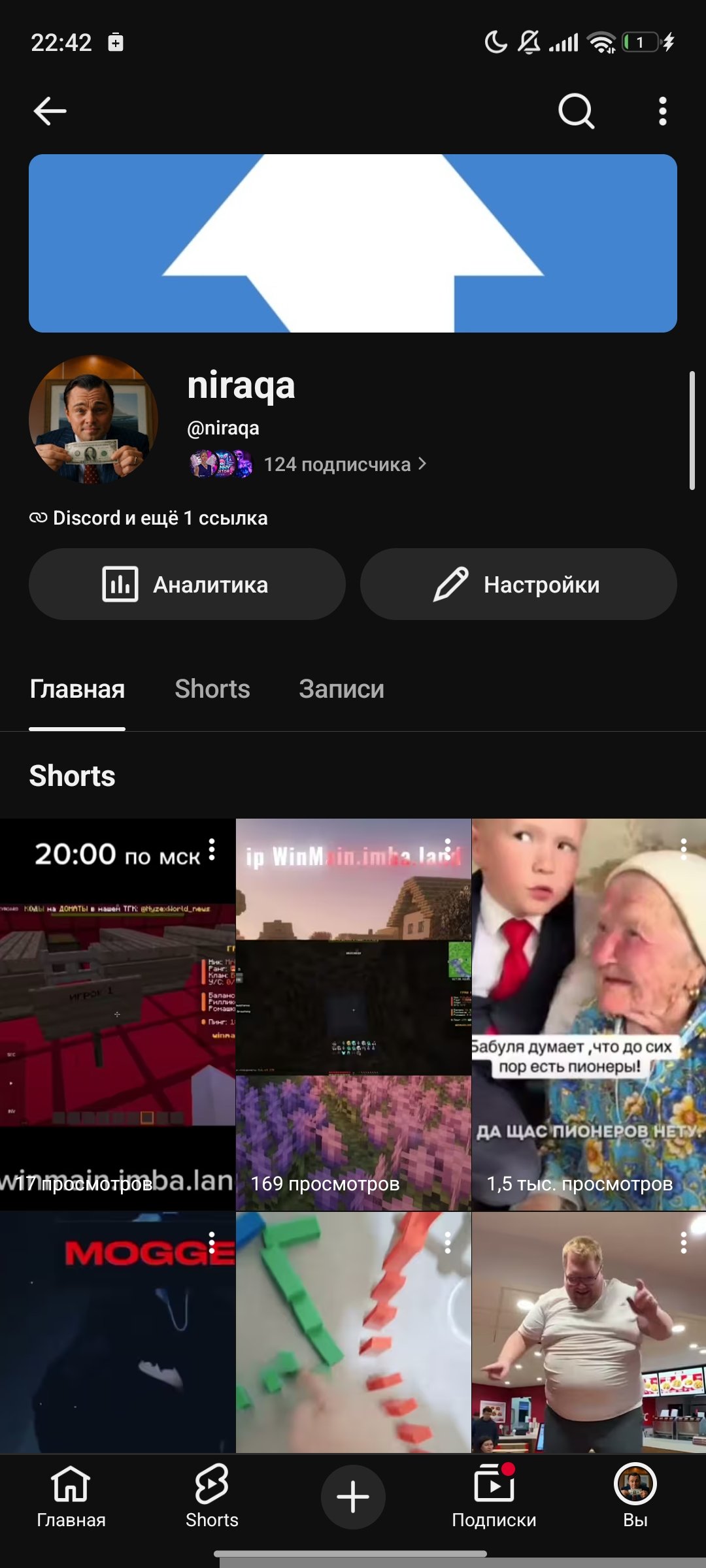This screenshot has width=706, height=1568.
Task: Go back with the top-left arrow
Action: 50,111
